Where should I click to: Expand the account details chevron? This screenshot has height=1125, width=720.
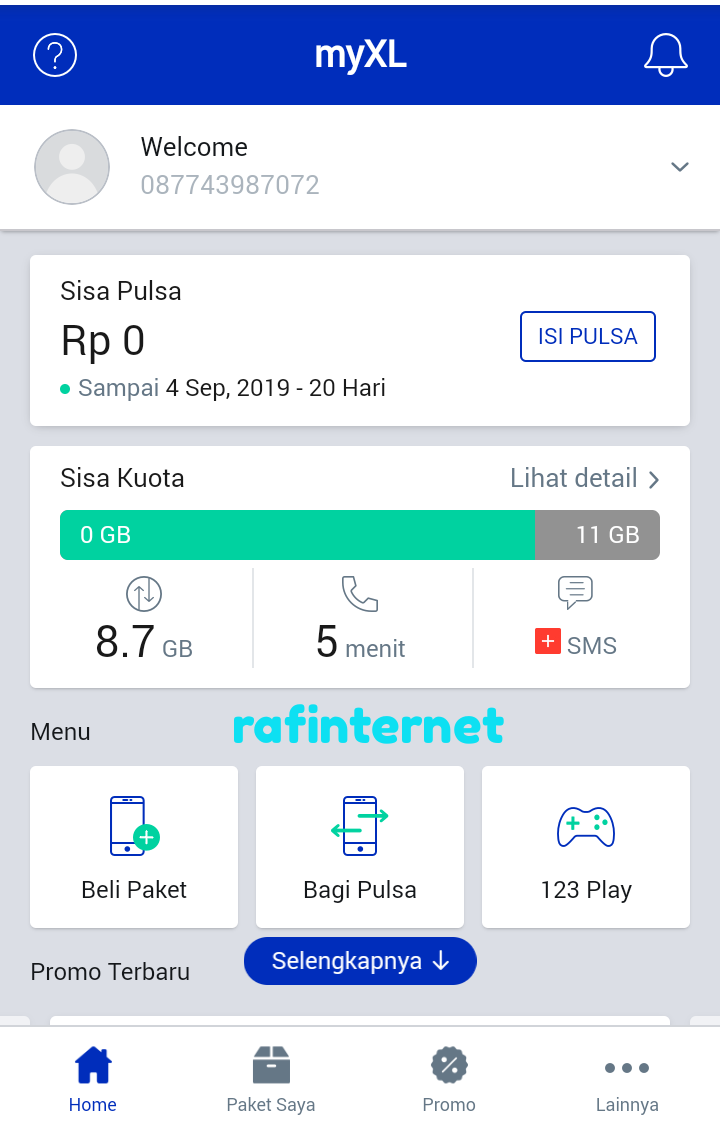(x=680, y=167)
